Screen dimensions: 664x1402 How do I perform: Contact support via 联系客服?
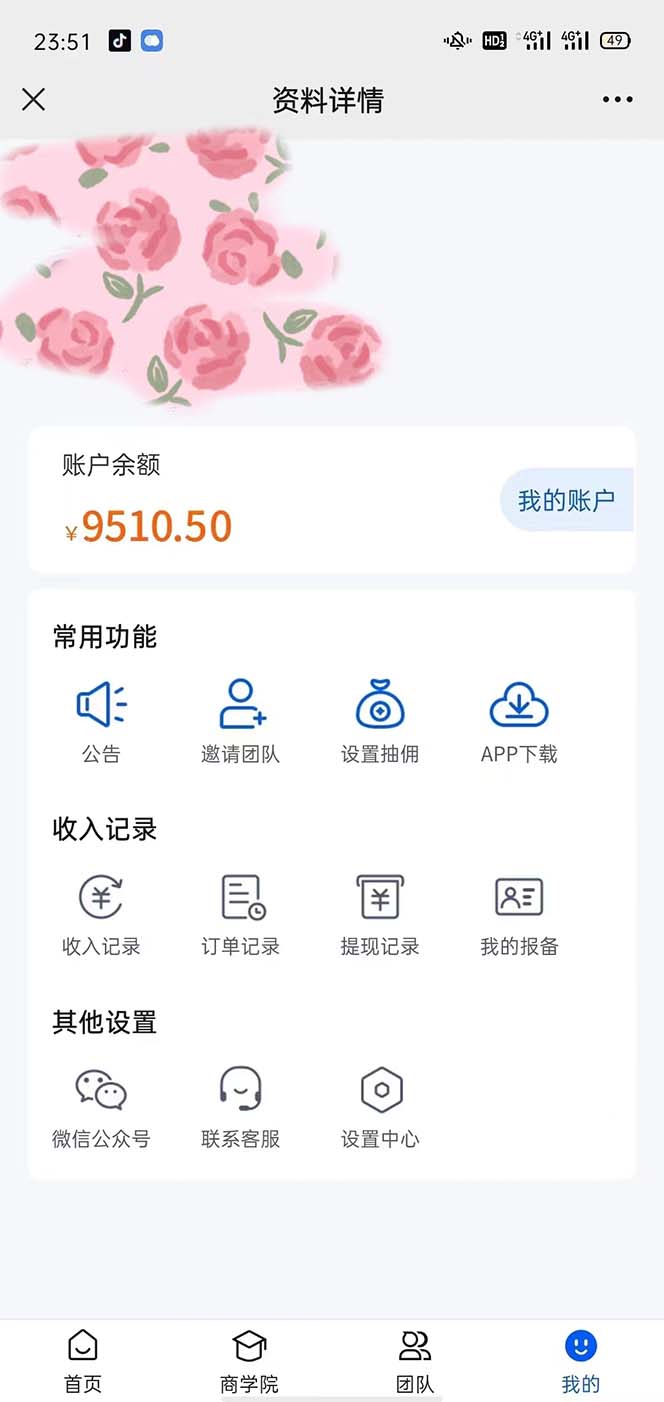click(240, 1105)
